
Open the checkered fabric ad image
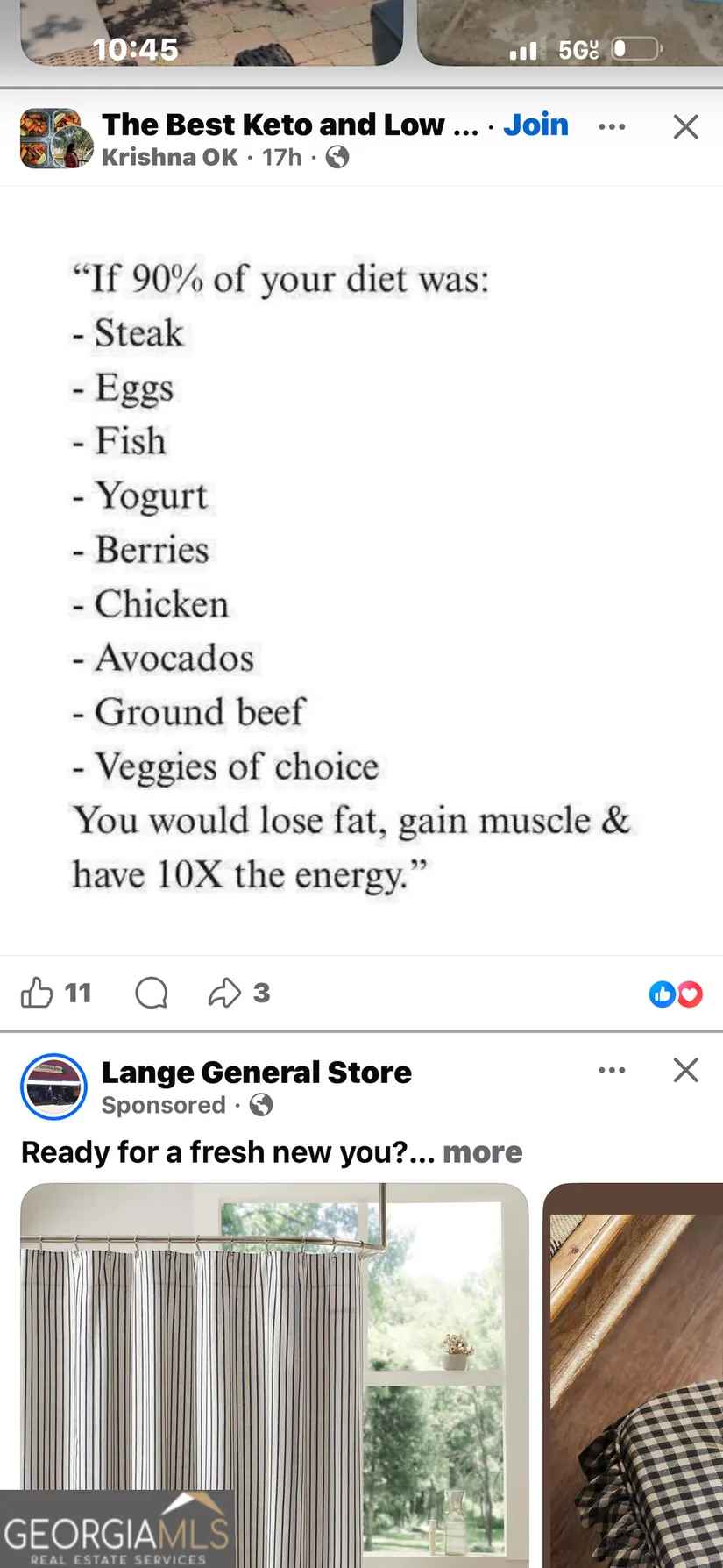633,1368
